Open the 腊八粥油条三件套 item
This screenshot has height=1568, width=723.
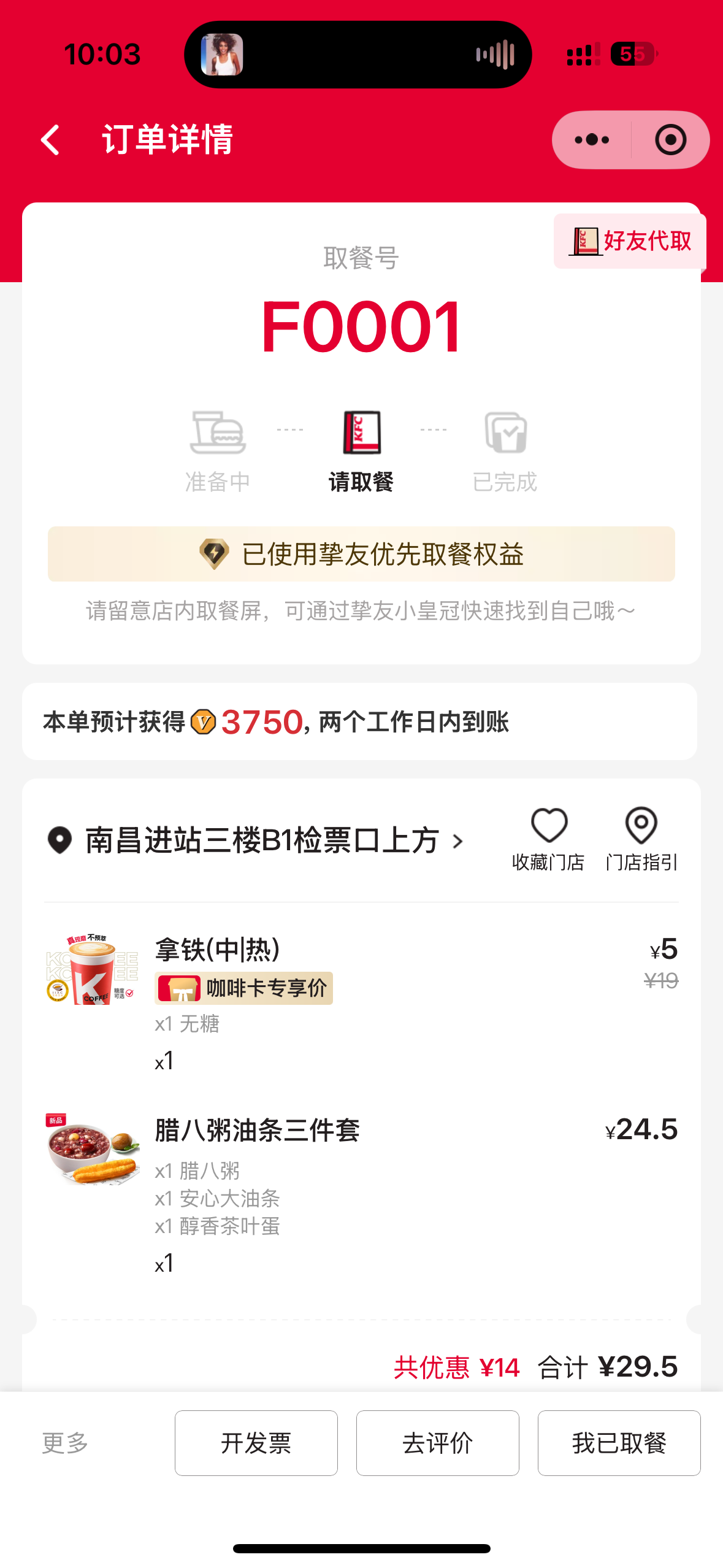pos(257,1130)
